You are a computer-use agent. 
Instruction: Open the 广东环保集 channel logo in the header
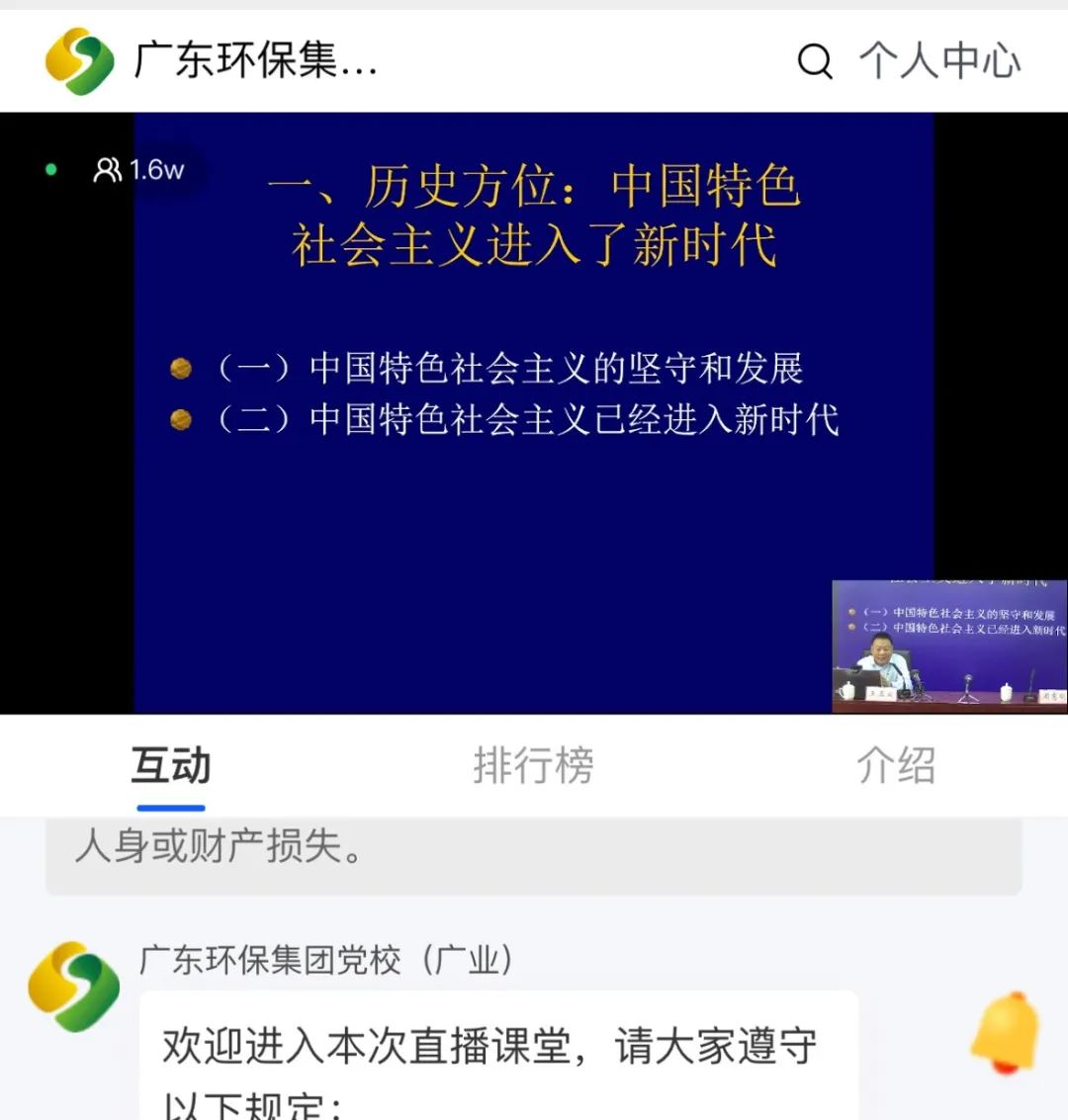79,61
